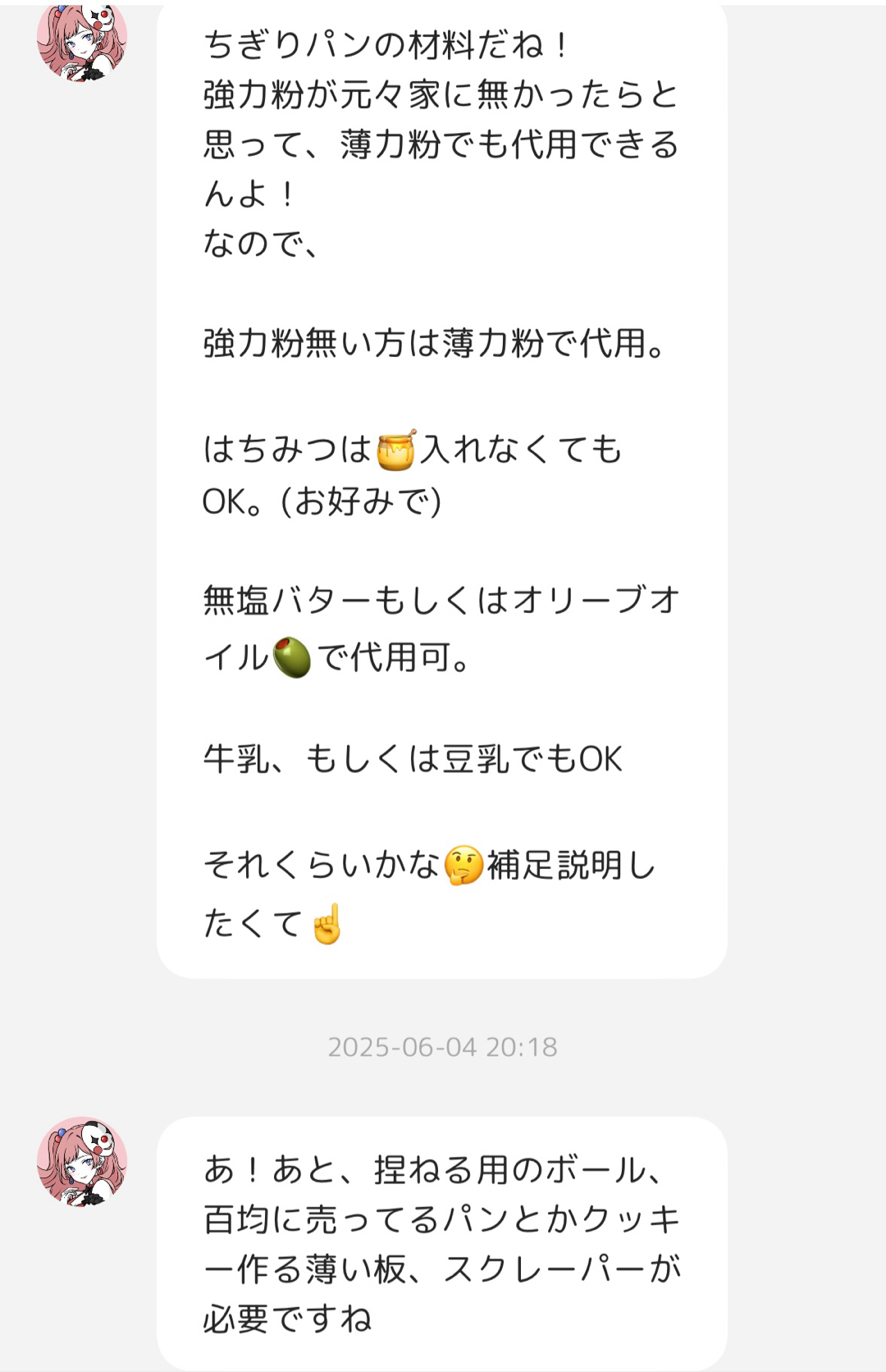Open sender's avatar beside the ちぎりパン message
The height and width of the screenshot is (1372, 886).
tap(82, 41)
